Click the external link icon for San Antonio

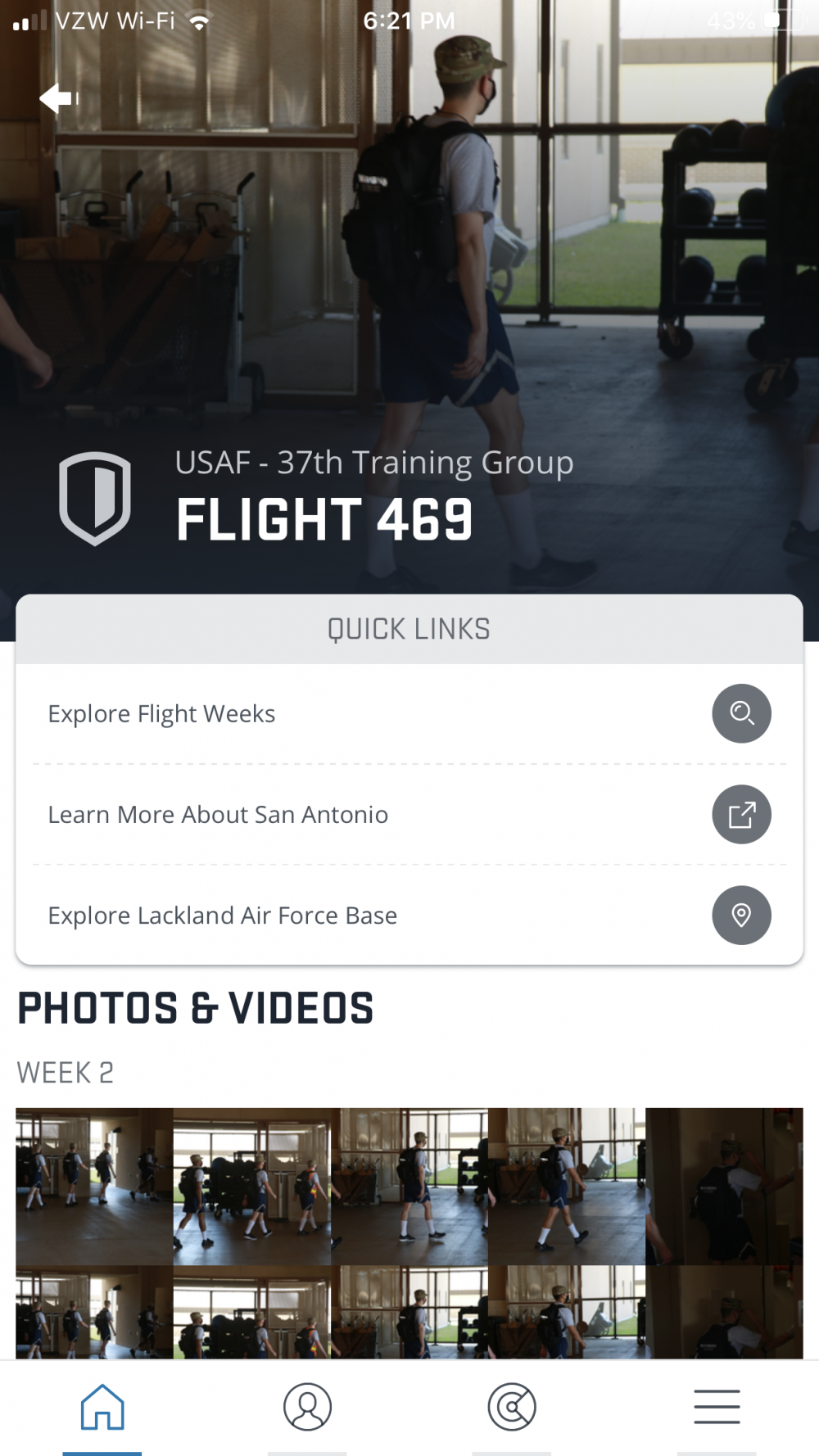coord(741,814)
